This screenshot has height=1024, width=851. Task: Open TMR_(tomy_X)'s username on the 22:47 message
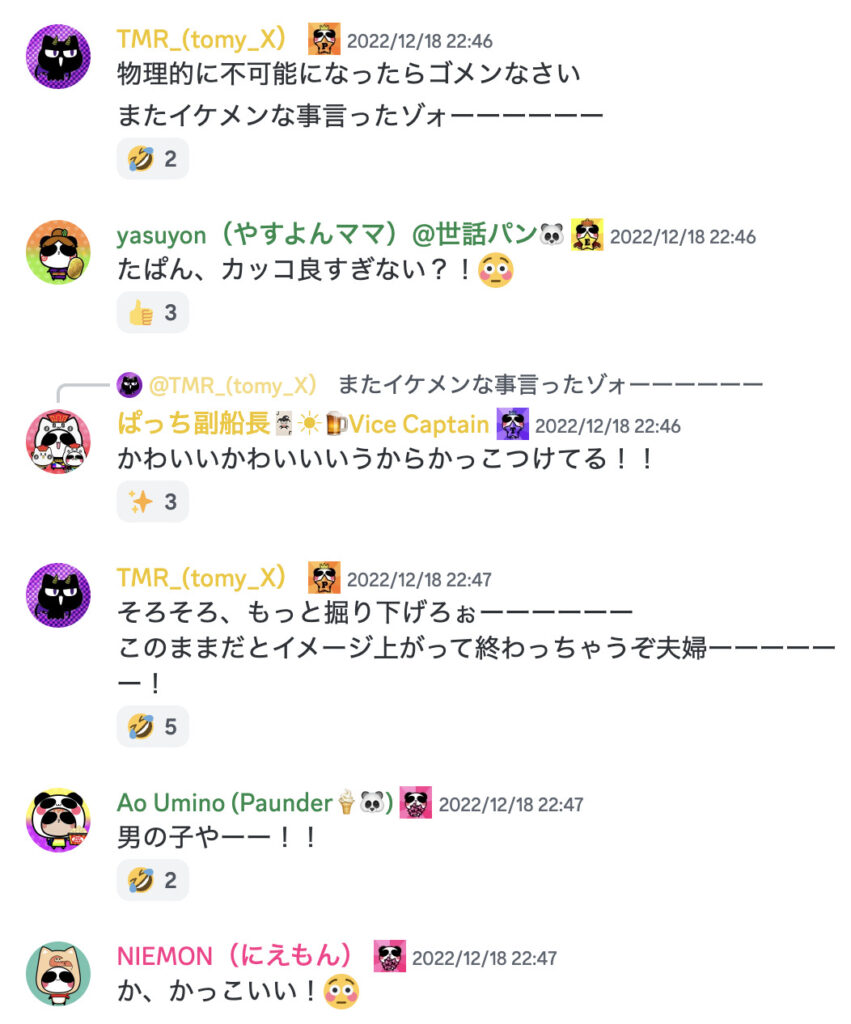pyautogui.click(x=202, y=578)
